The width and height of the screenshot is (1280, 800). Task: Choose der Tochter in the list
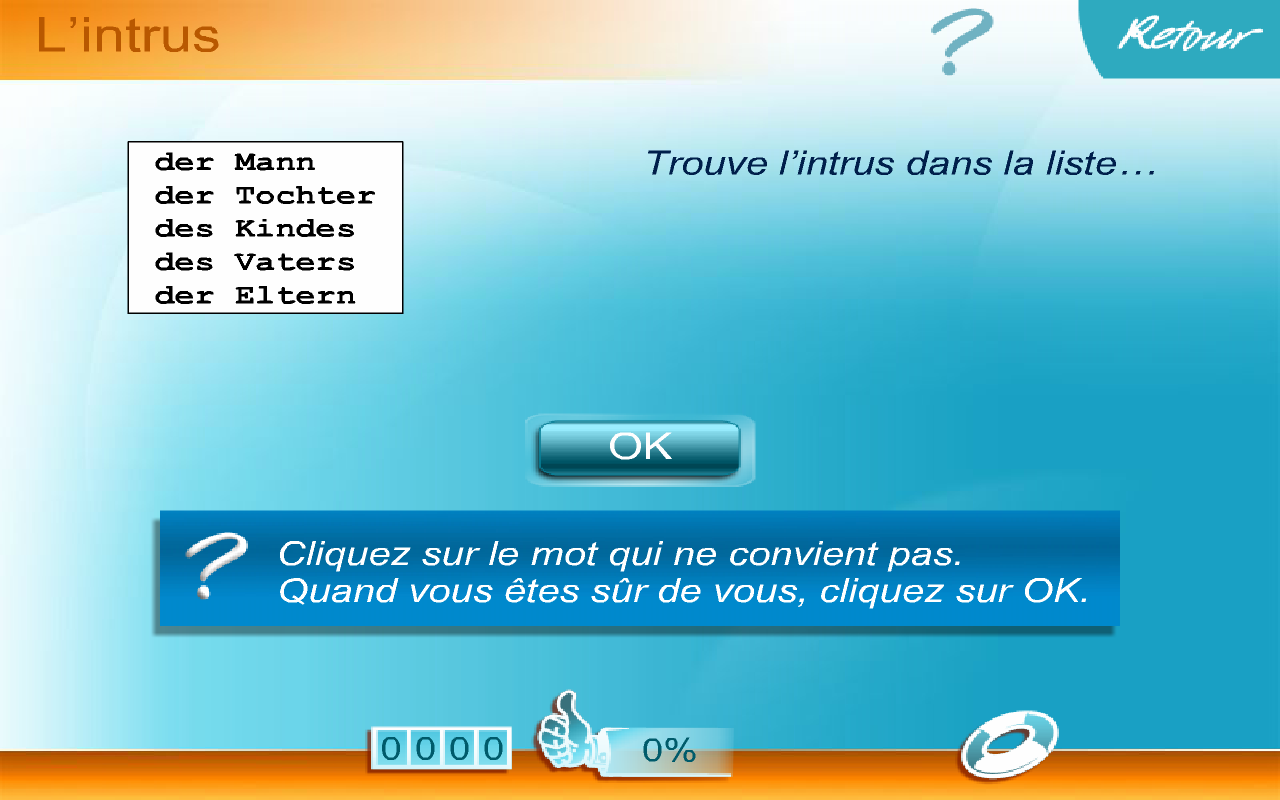(265, 195)
